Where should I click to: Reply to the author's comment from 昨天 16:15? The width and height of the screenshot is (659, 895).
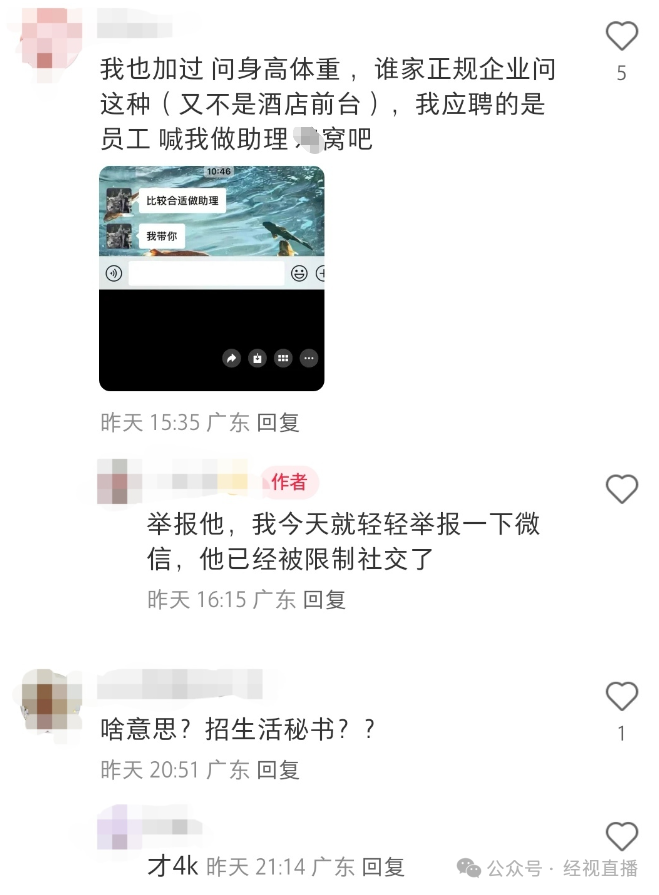coord(324,599)
